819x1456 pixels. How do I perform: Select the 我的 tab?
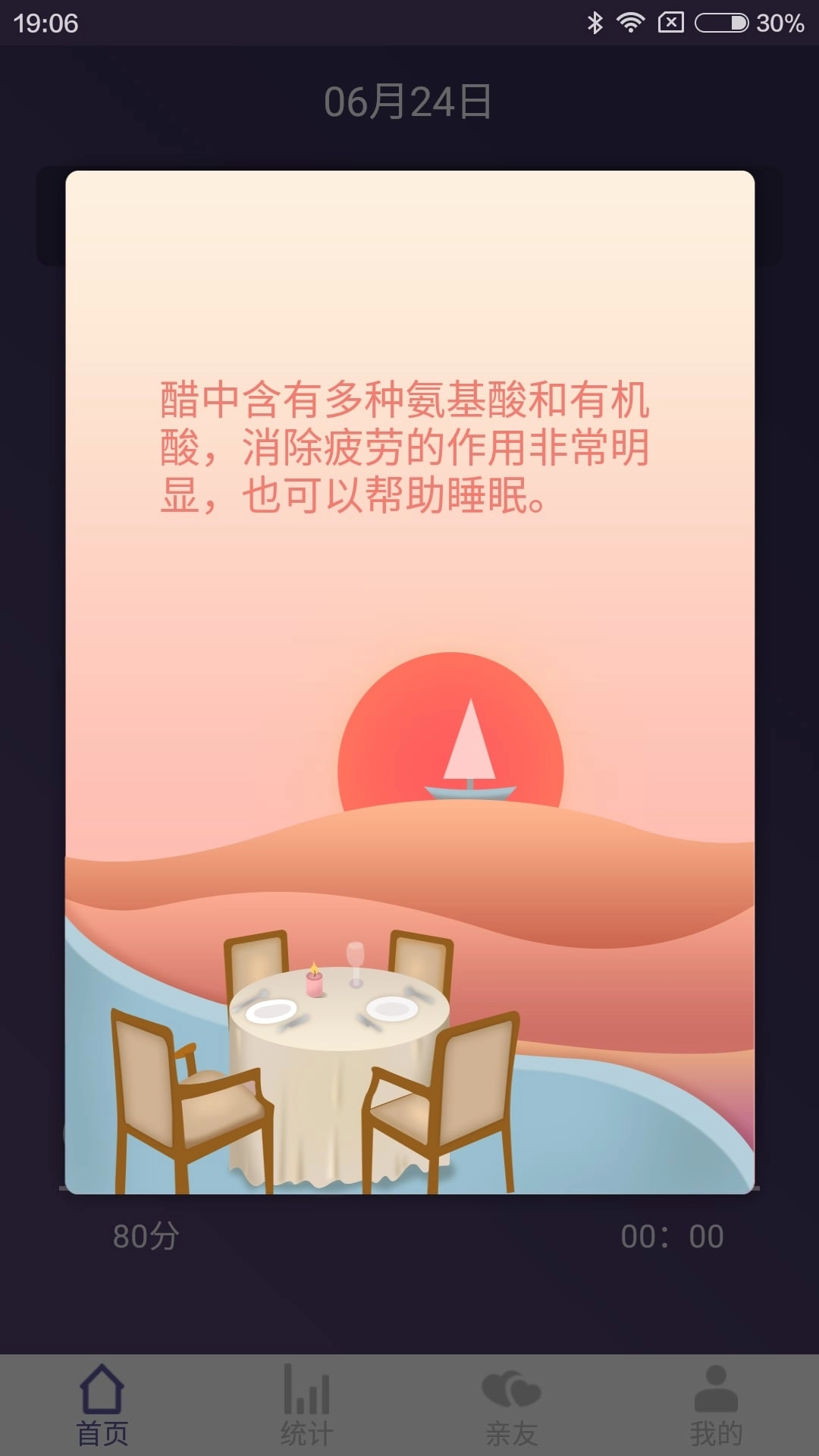[x=716, y=1404]
